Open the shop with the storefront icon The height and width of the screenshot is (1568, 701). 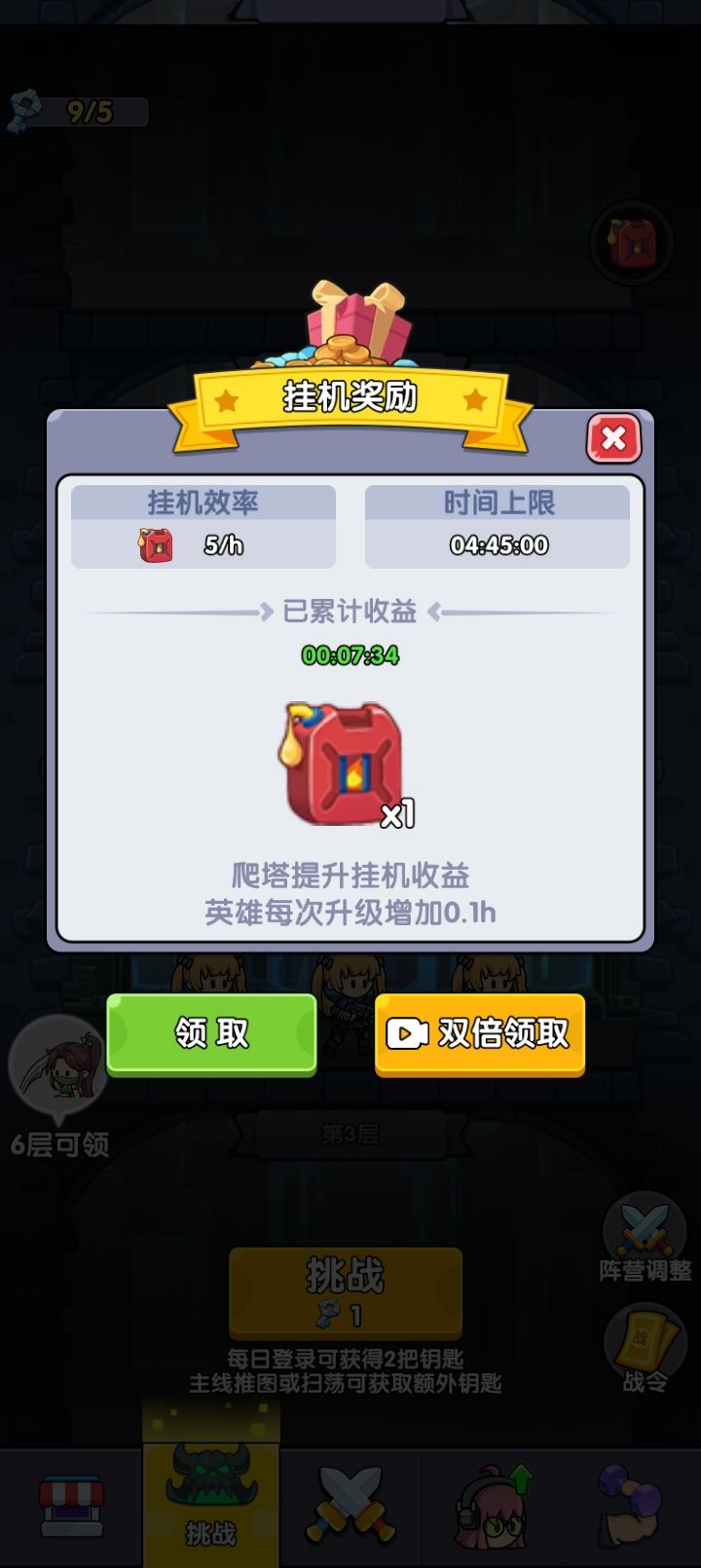point(70,1505)
